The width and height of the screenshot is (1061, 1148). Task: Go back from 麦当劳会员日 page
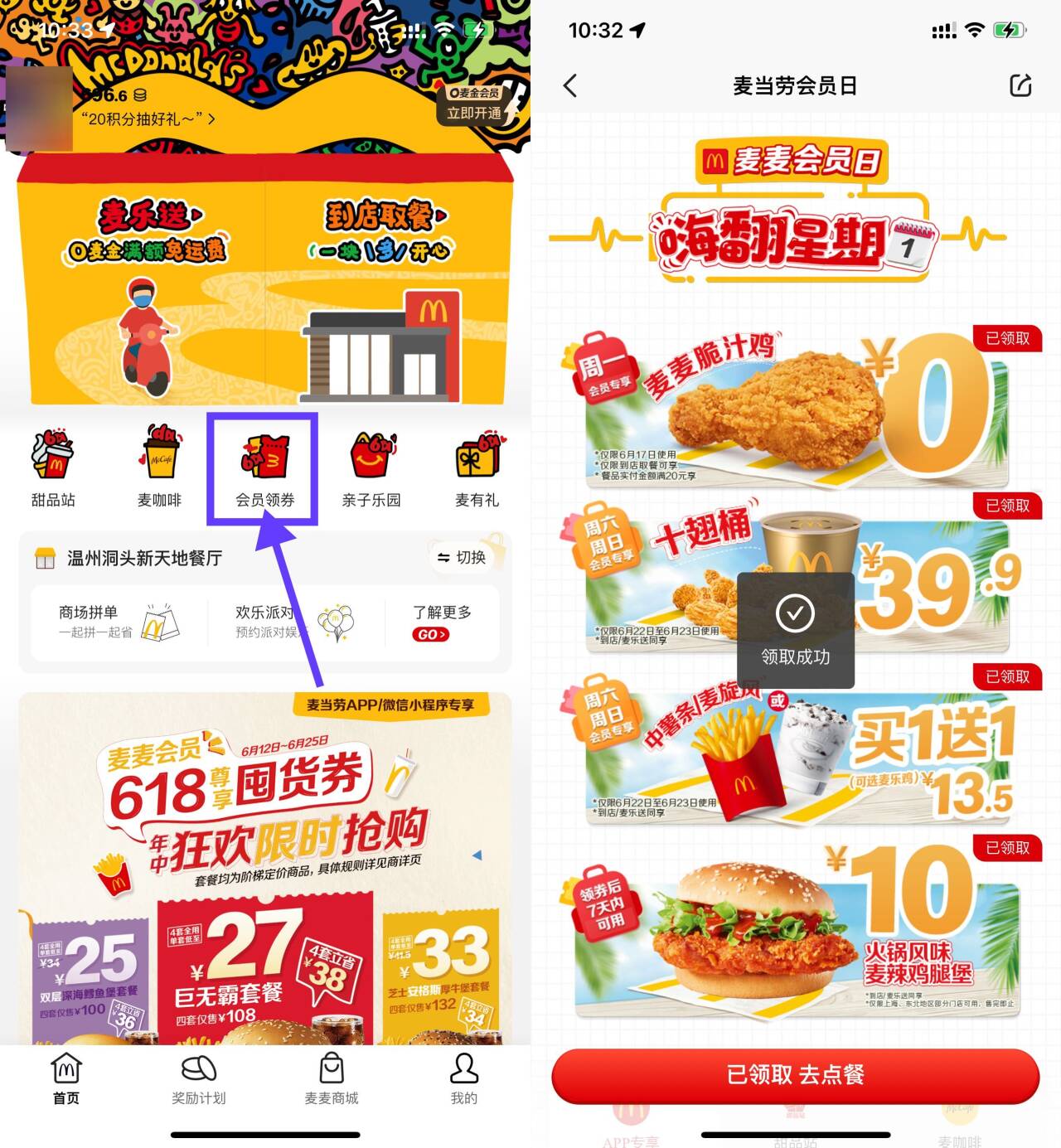570,85
